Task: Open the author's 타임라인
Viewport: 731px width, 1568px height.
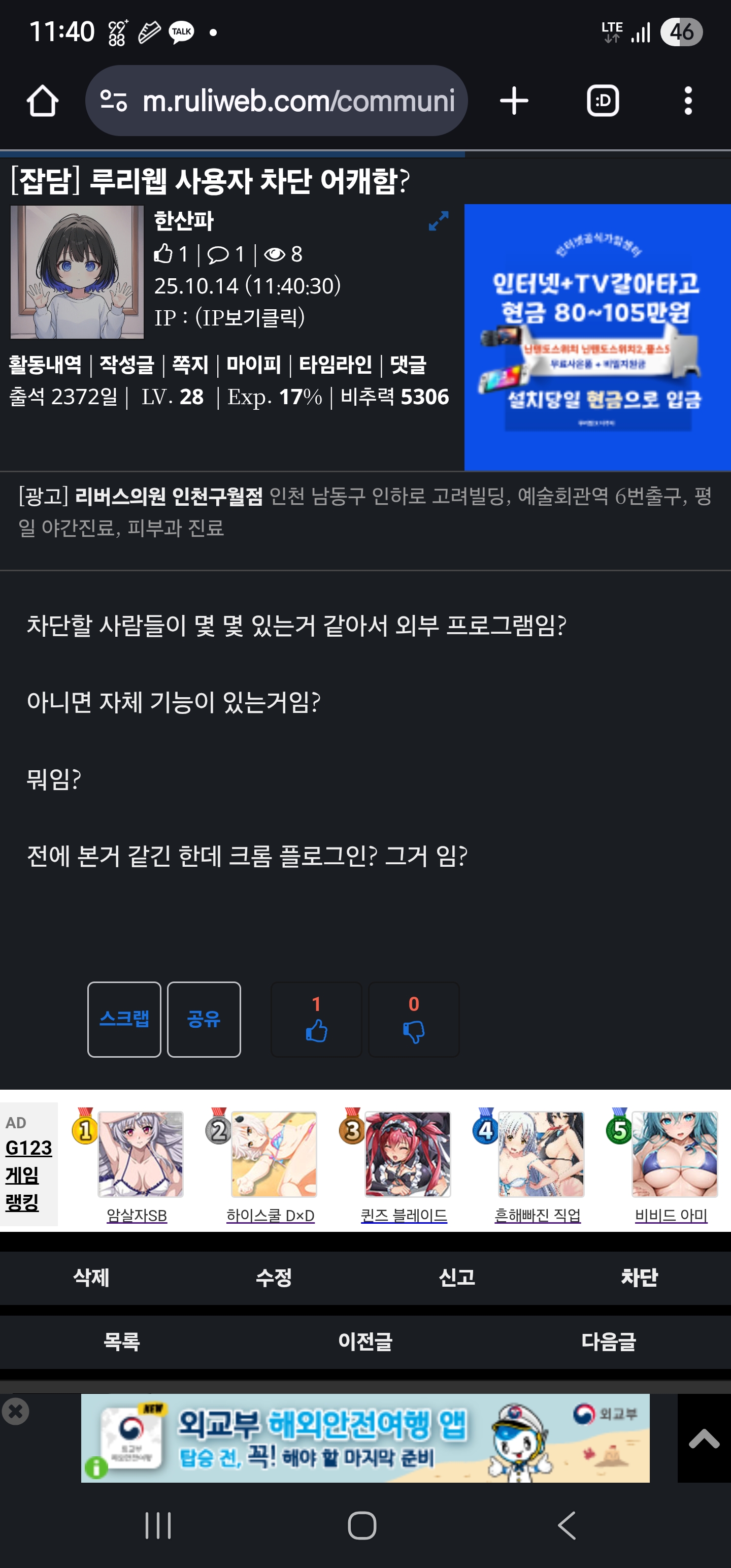Action: (x=336, y=365)
